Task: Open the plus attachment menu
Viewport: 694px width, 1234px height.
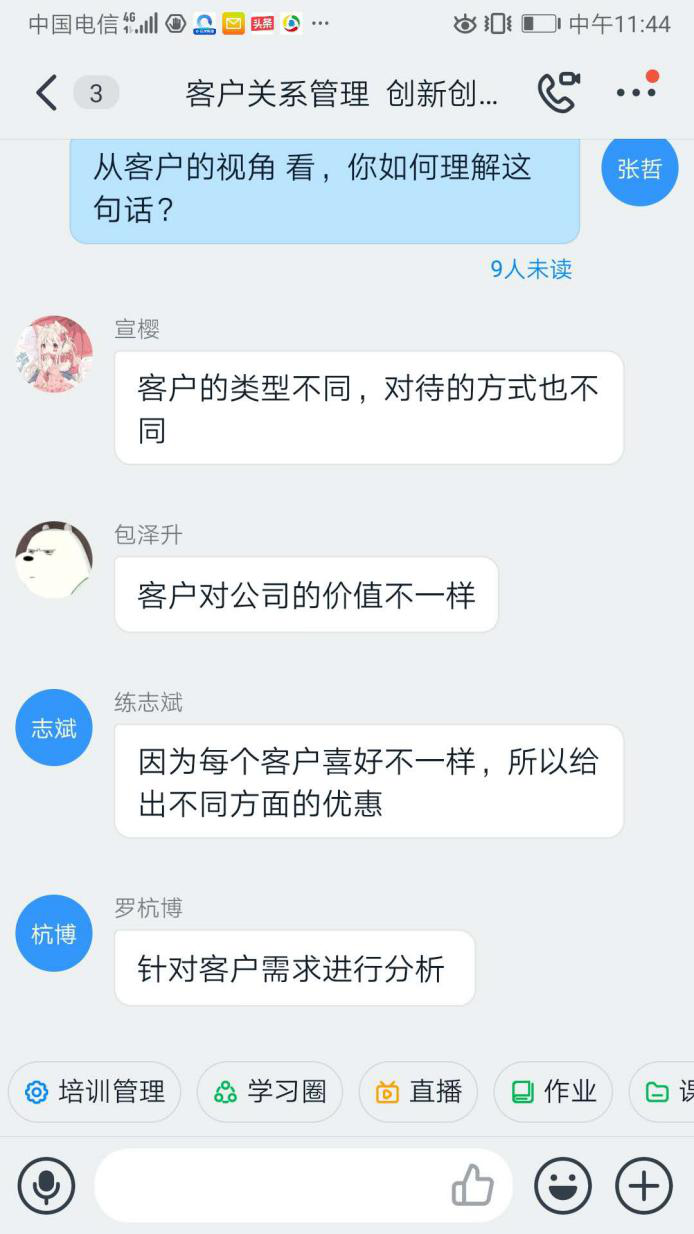Action: [643, 1186]
